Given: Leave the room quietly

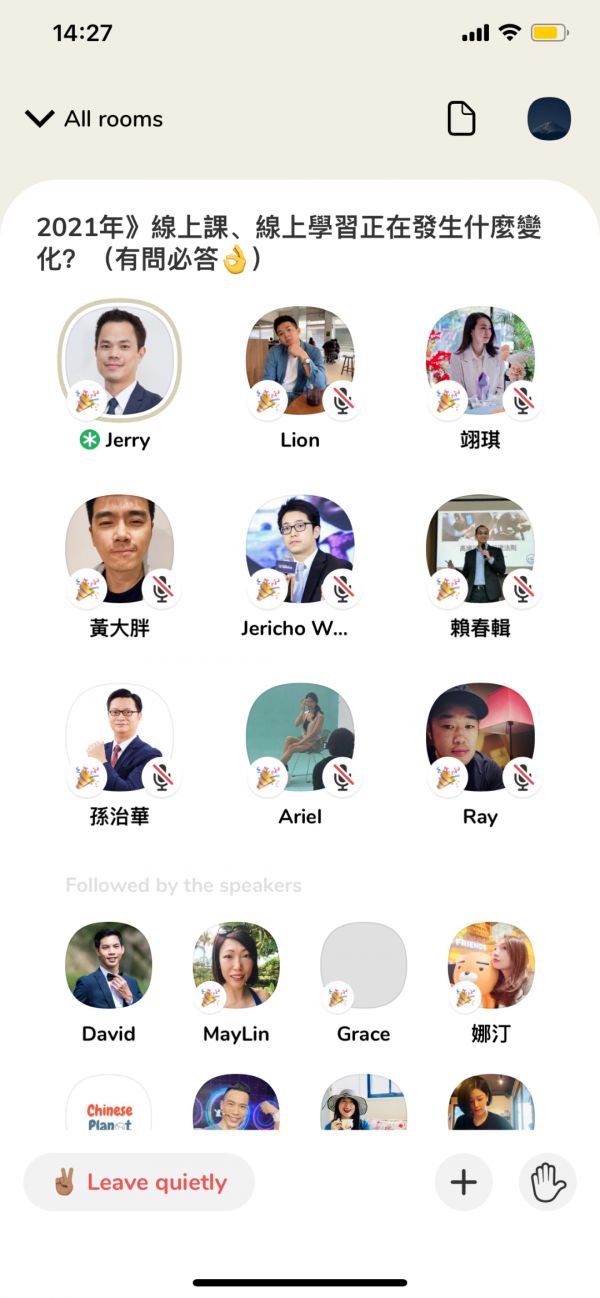Looking at the screenshot, I should [139, 1182].
